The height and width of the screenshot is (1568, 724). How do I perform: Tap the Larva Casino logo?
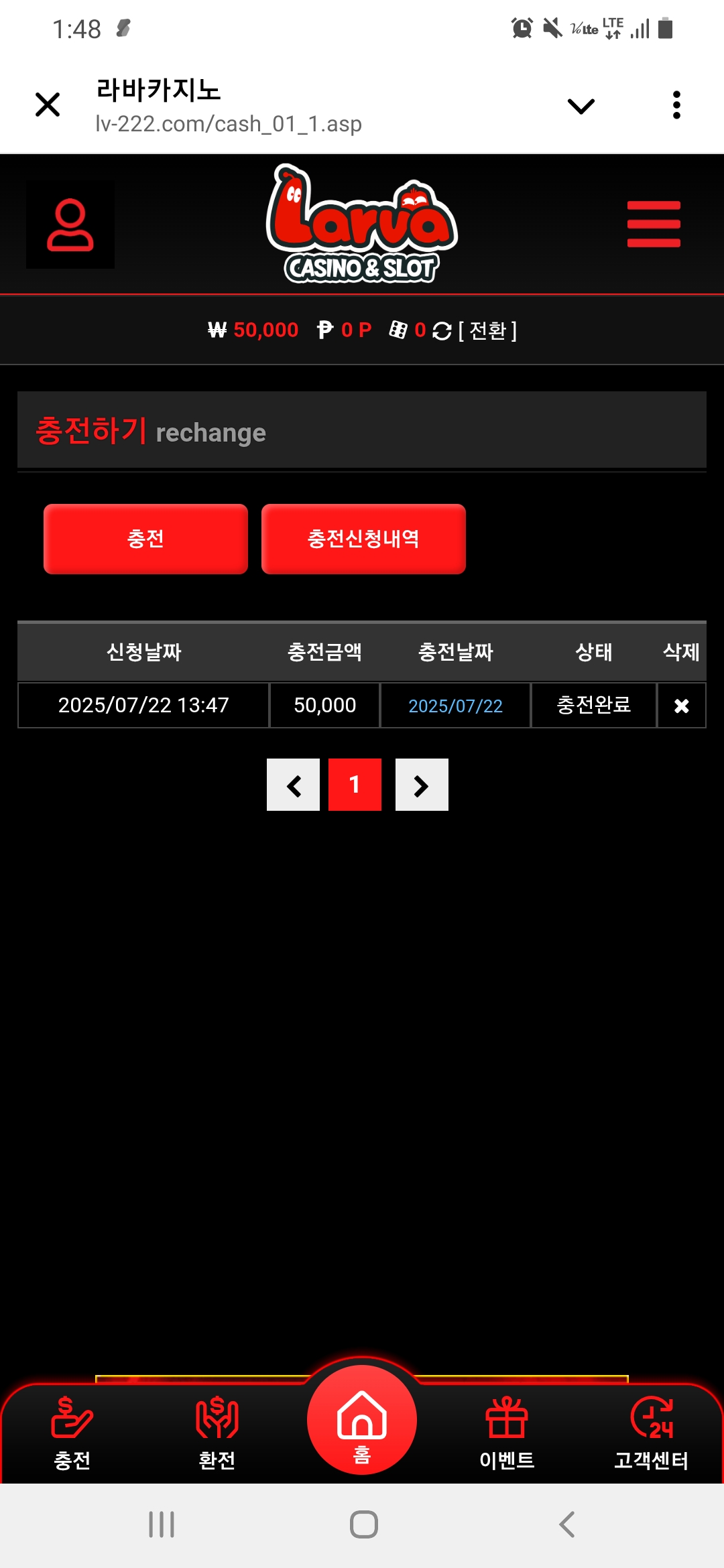[362, 224]
